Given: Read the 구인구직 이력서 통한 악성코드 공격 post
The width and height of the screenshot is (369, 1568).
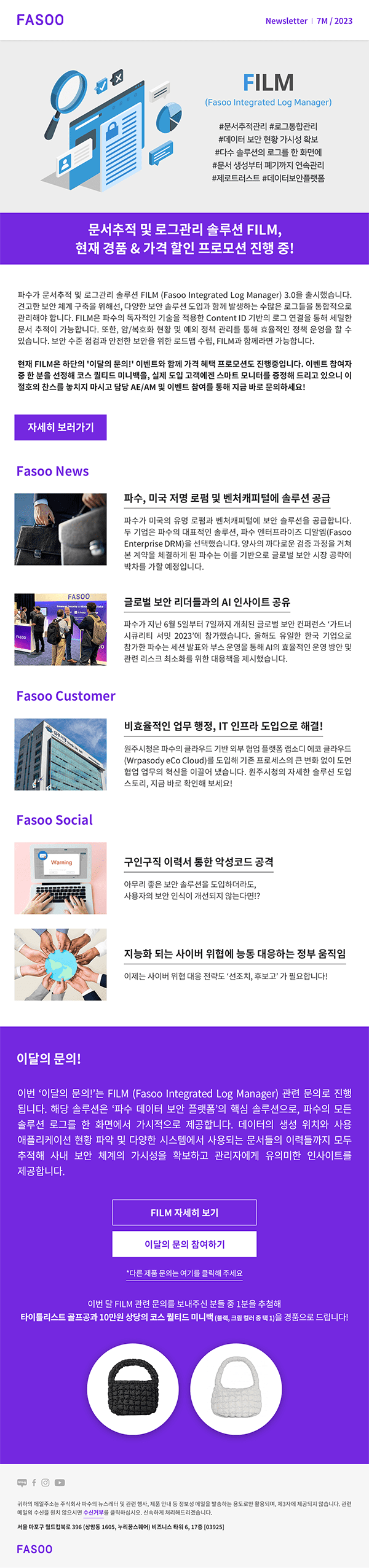Looking at the screenshot, I should 199,862.
